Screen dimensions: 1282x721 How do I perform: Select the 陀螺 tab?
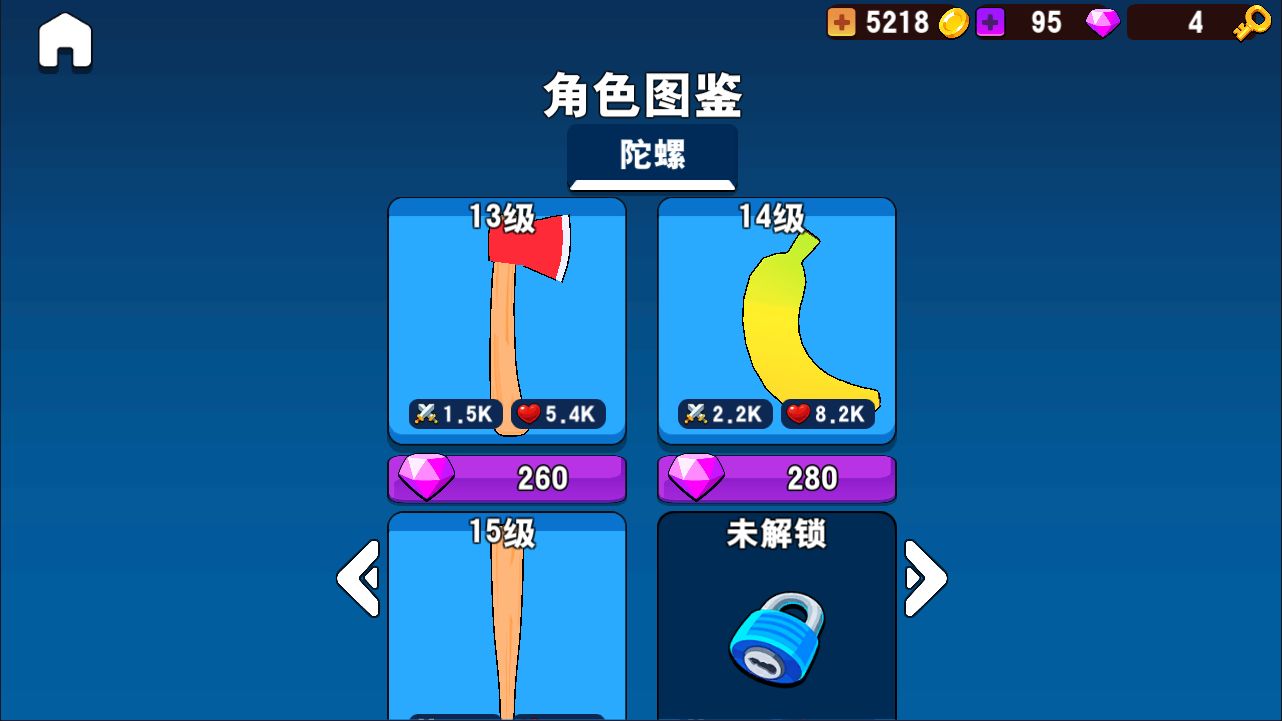click(652, 156)
